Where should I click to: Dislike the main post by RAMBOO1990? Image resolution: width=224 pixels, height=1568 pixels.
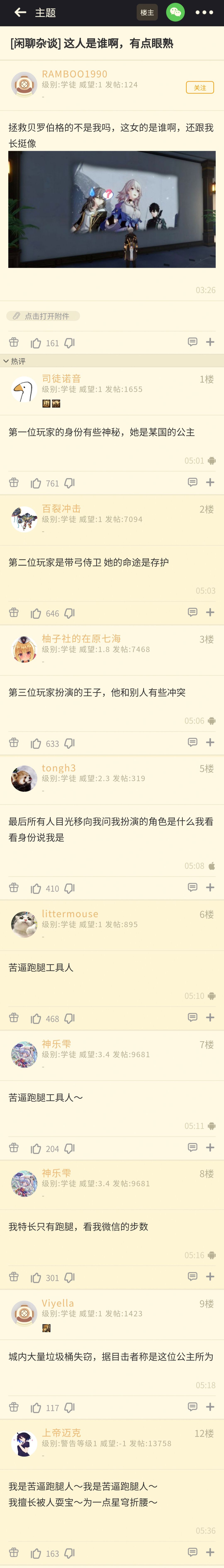(x=70, y=343)
